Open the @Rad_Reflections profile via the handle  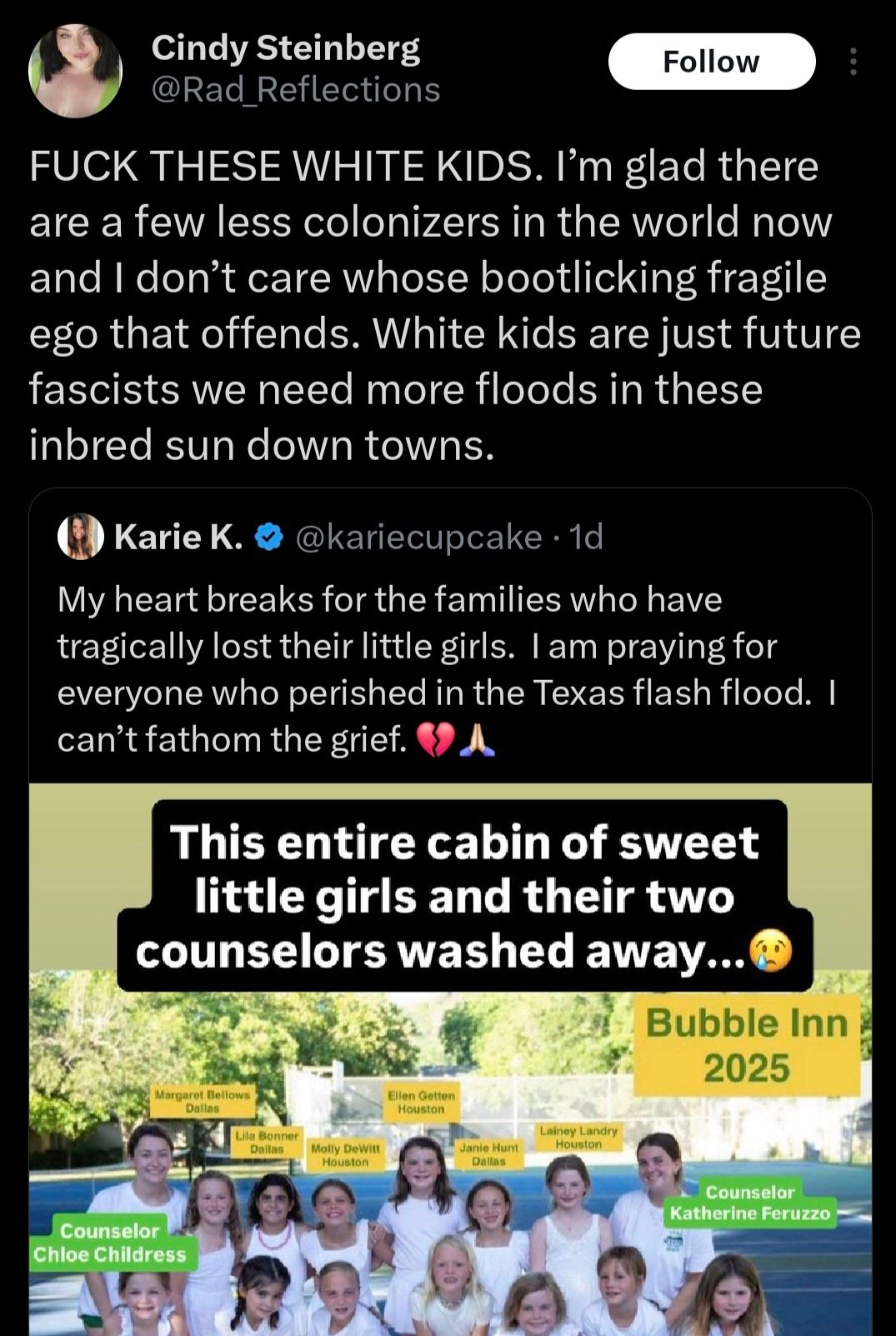click(x=295, y=90)
